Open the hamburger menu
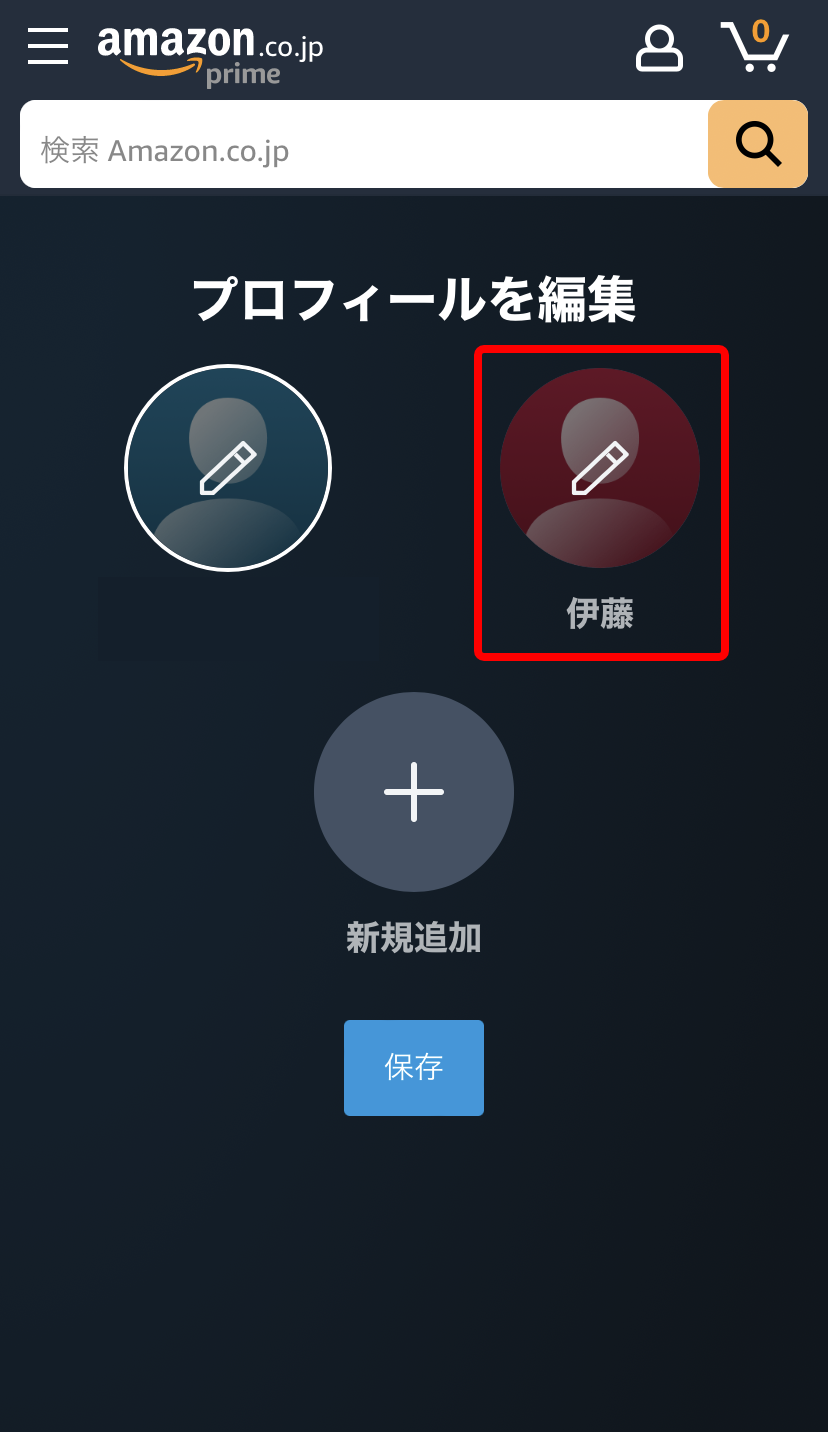Viewport: 828px width, 1432px height. click(48, 46)
